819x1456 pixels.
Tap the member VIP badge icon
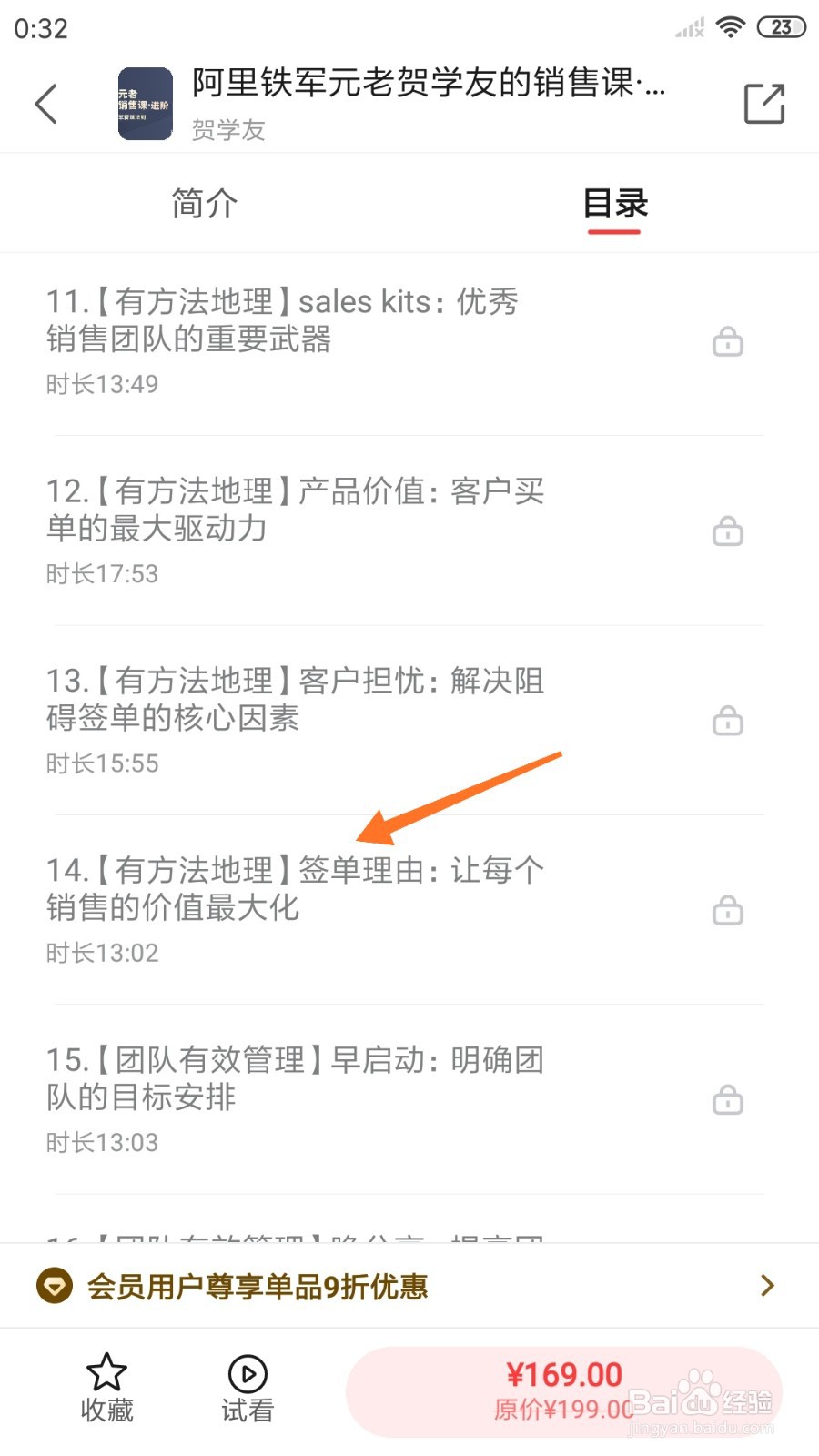55,1286
